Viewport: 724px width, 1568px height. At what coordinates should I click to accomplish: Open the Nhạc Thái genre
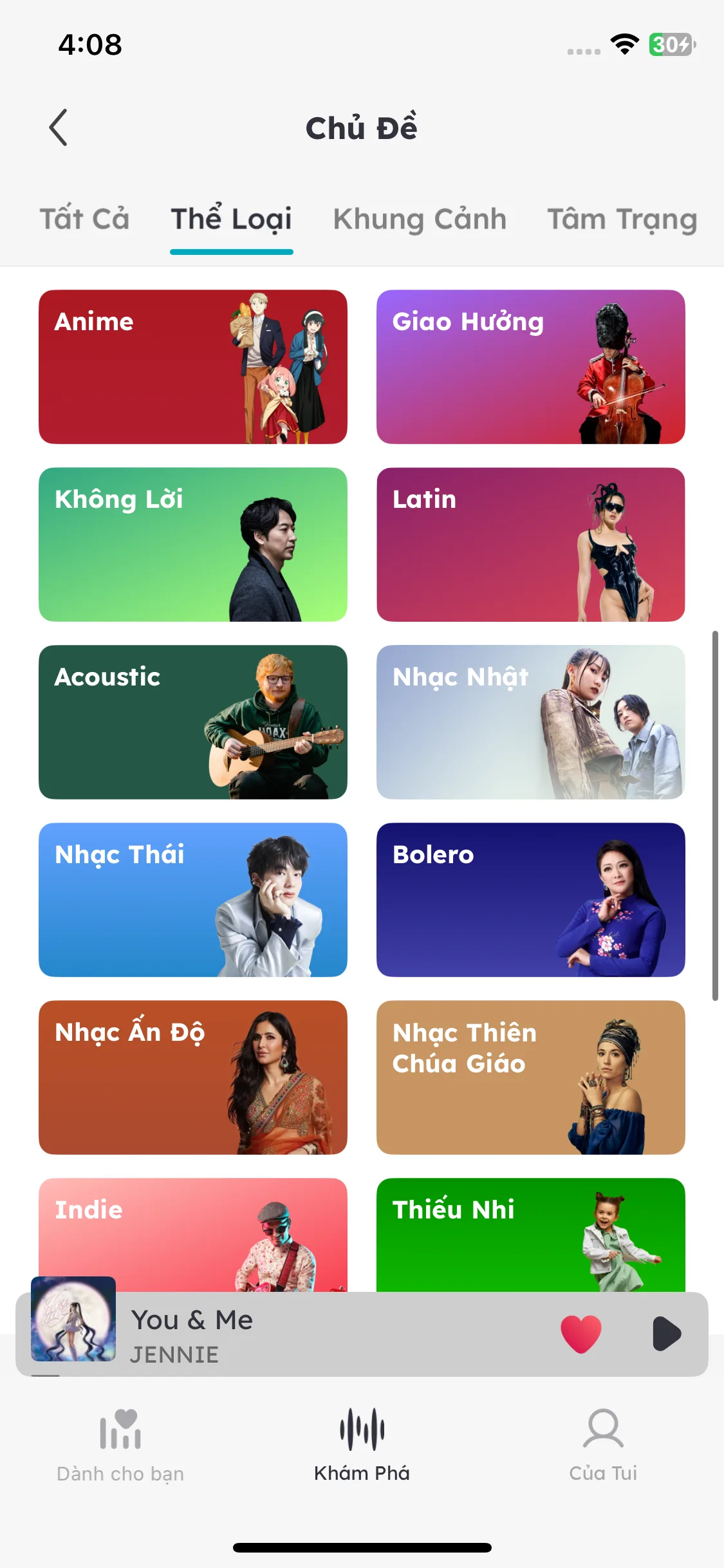(x=193, y=900)
